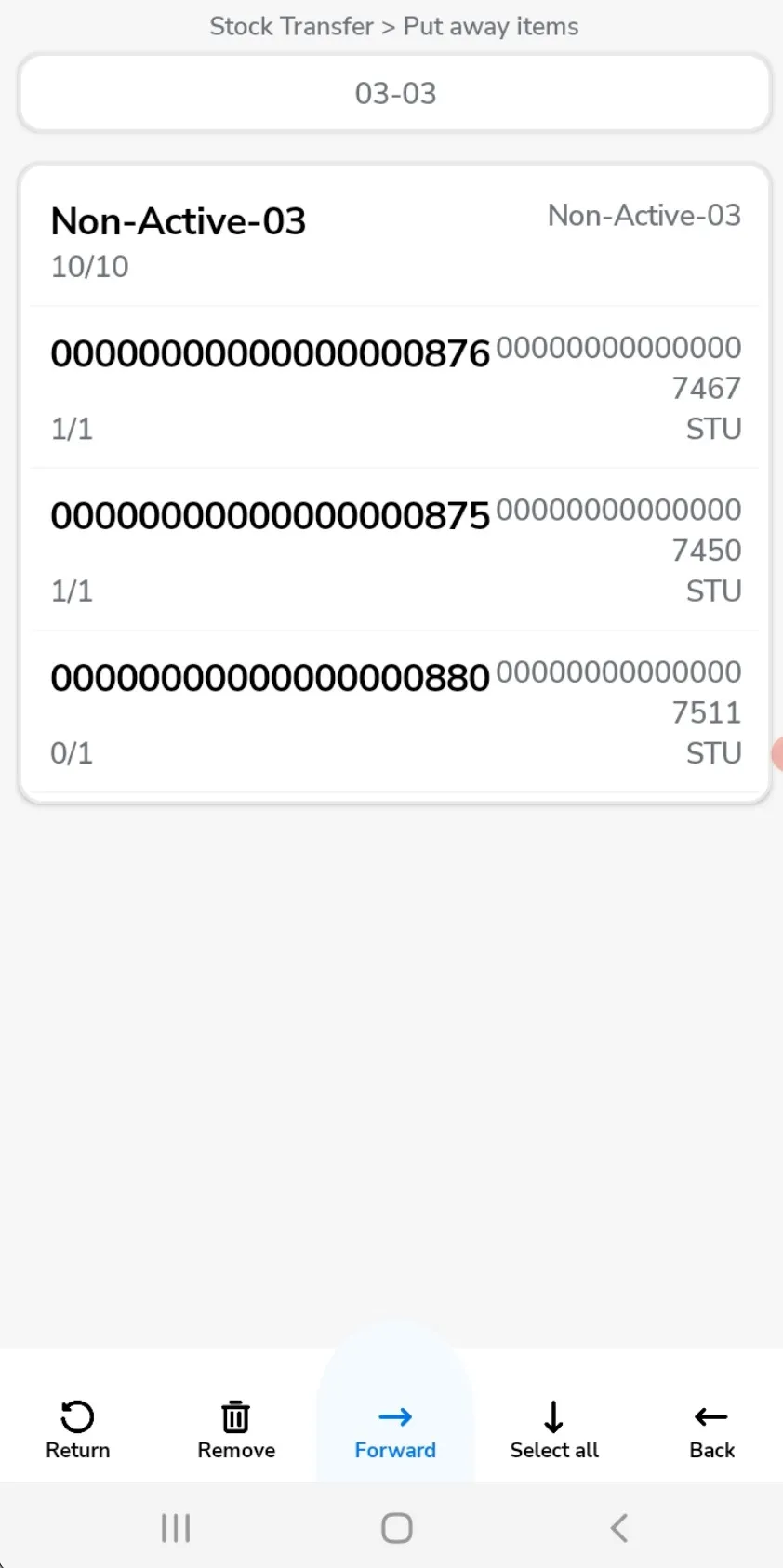Select item ending in 880
The height and width of the screenshot is (1568, 783).
[395, 712]
